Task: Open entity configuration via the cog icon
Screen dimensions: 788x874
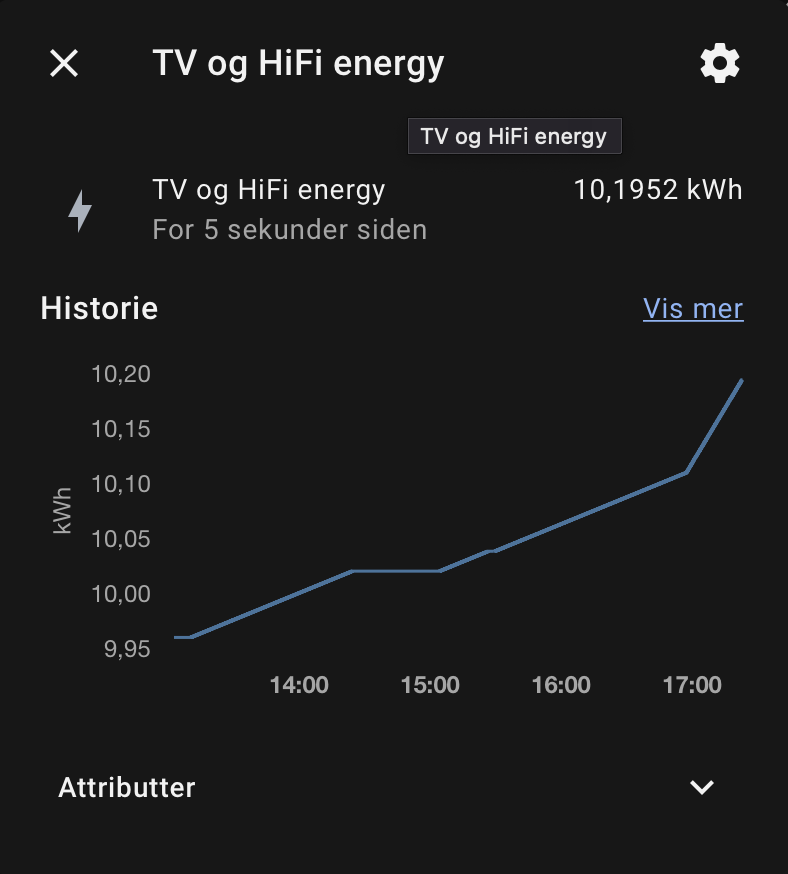Action: (719, 62)
